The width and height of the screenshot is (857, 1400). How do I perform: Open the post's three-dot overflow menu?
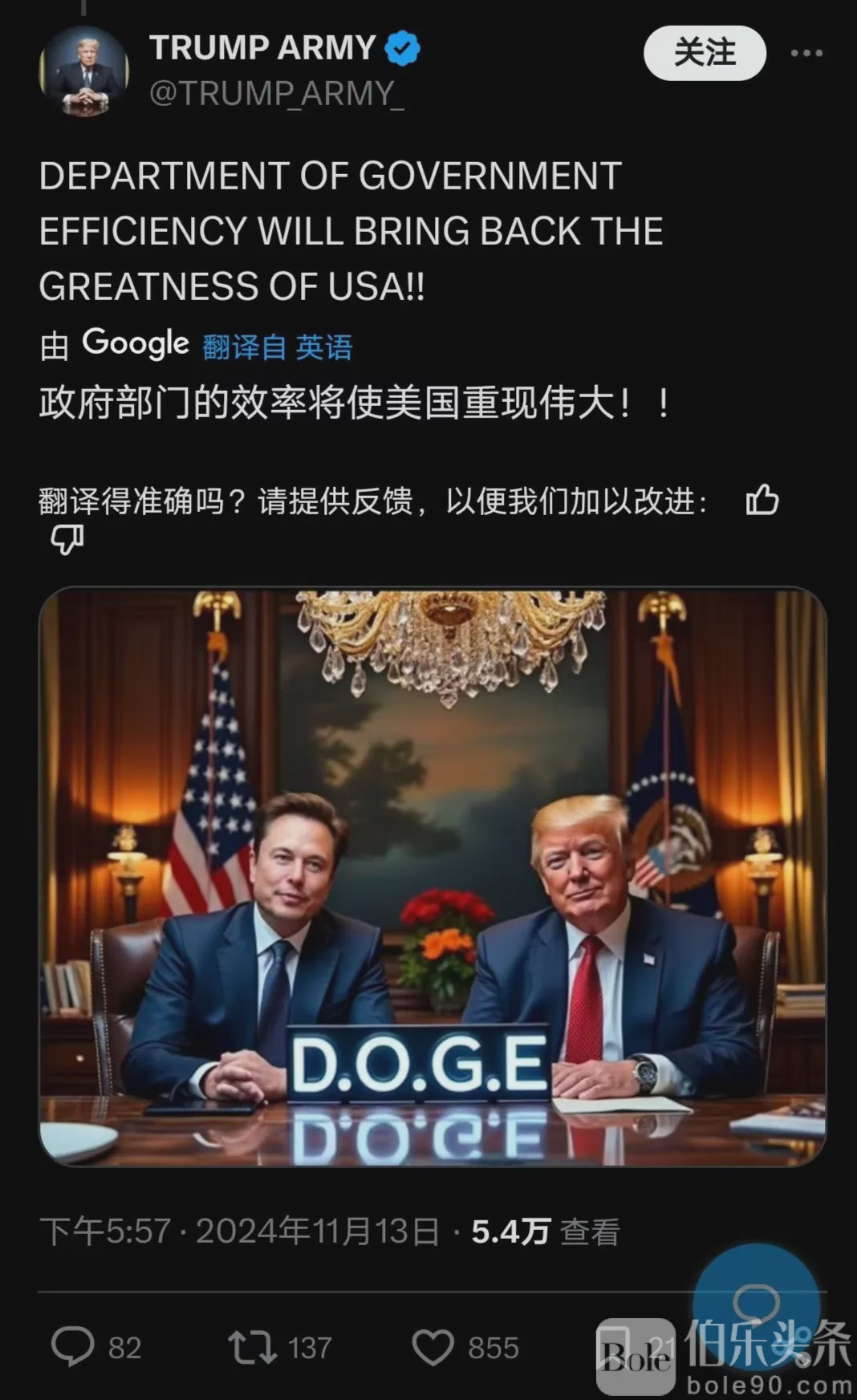click(806, 53)
